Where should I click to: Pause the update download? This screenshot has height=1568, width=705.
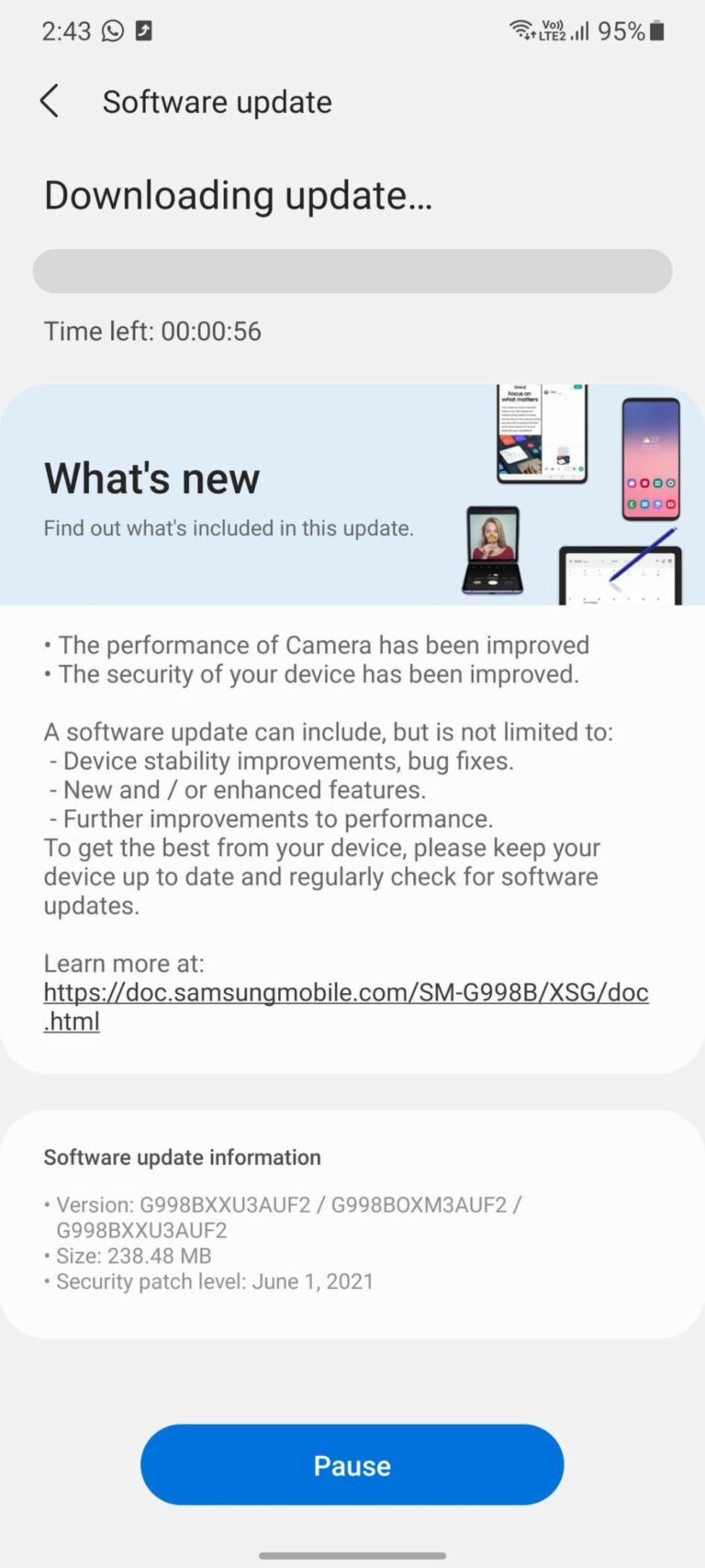352,1464
